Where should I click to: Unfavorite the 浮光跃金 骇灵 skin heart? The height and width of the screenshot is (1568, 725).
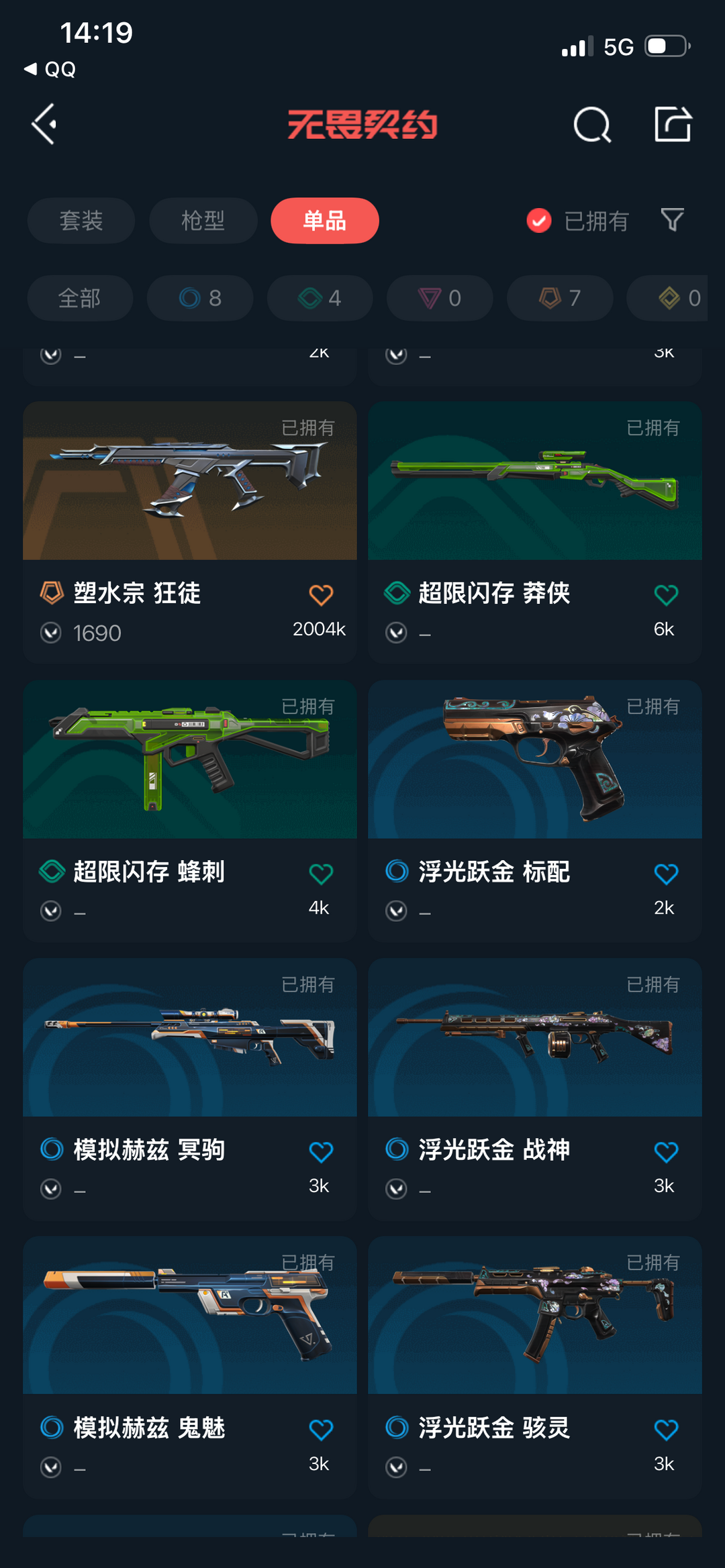coord(667,1427)
